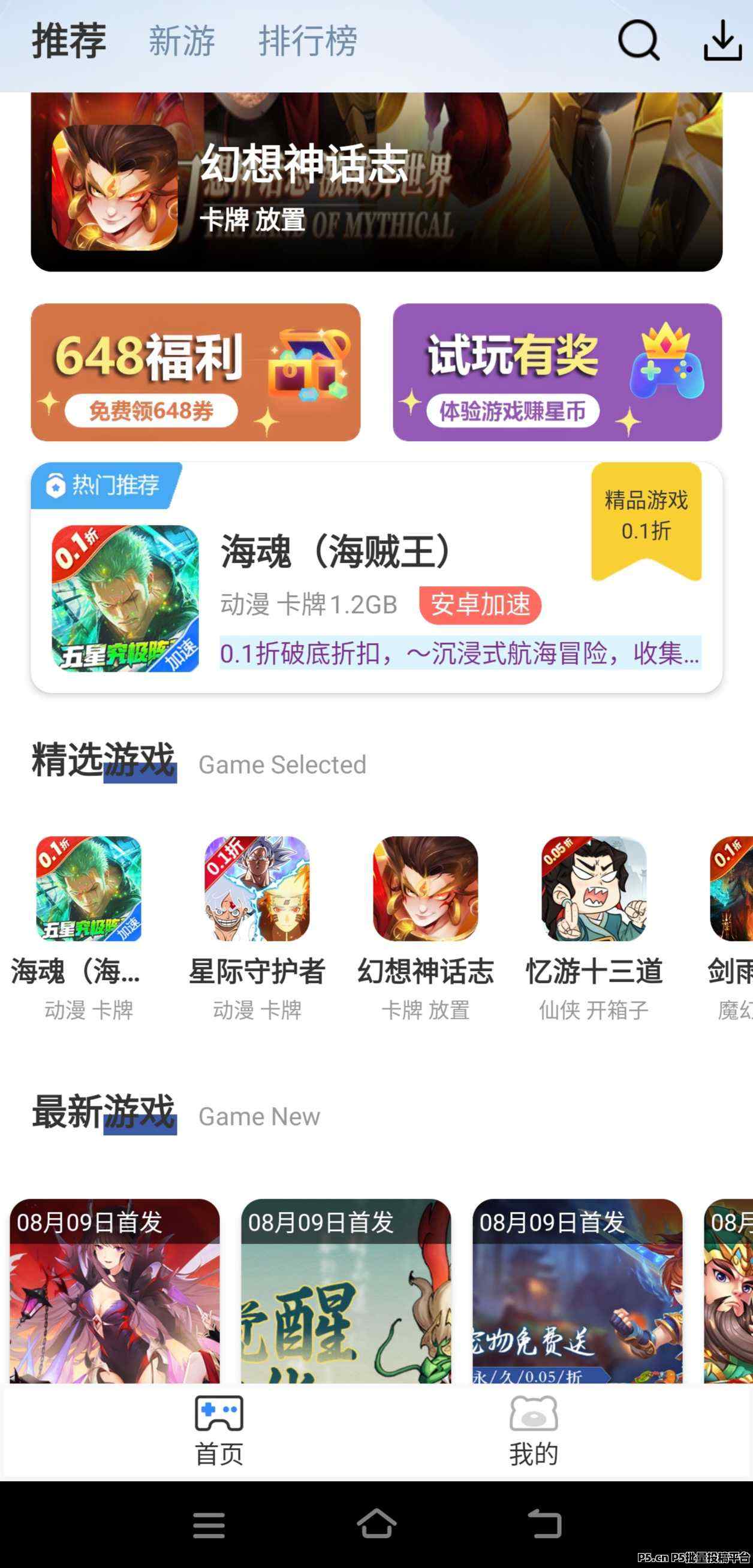The height and width of the screenshot is (1568, 753).
Task: Open the 幻想神话志 banner
Action: tap(376, 182)
